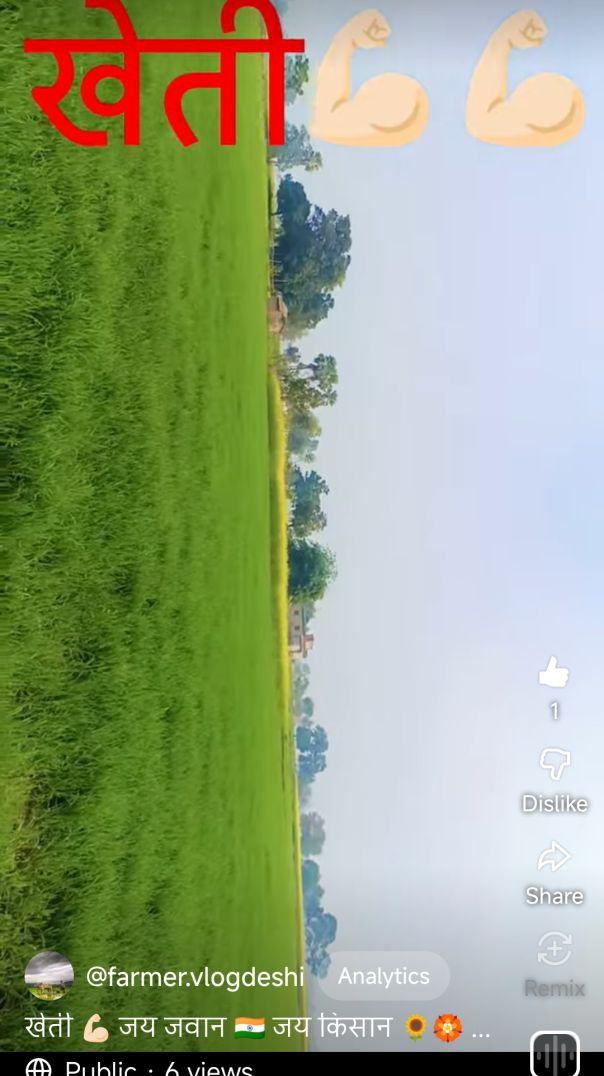
Task: Tap the Dislike thumbs-down icon
Action: (x=553, y=765)
